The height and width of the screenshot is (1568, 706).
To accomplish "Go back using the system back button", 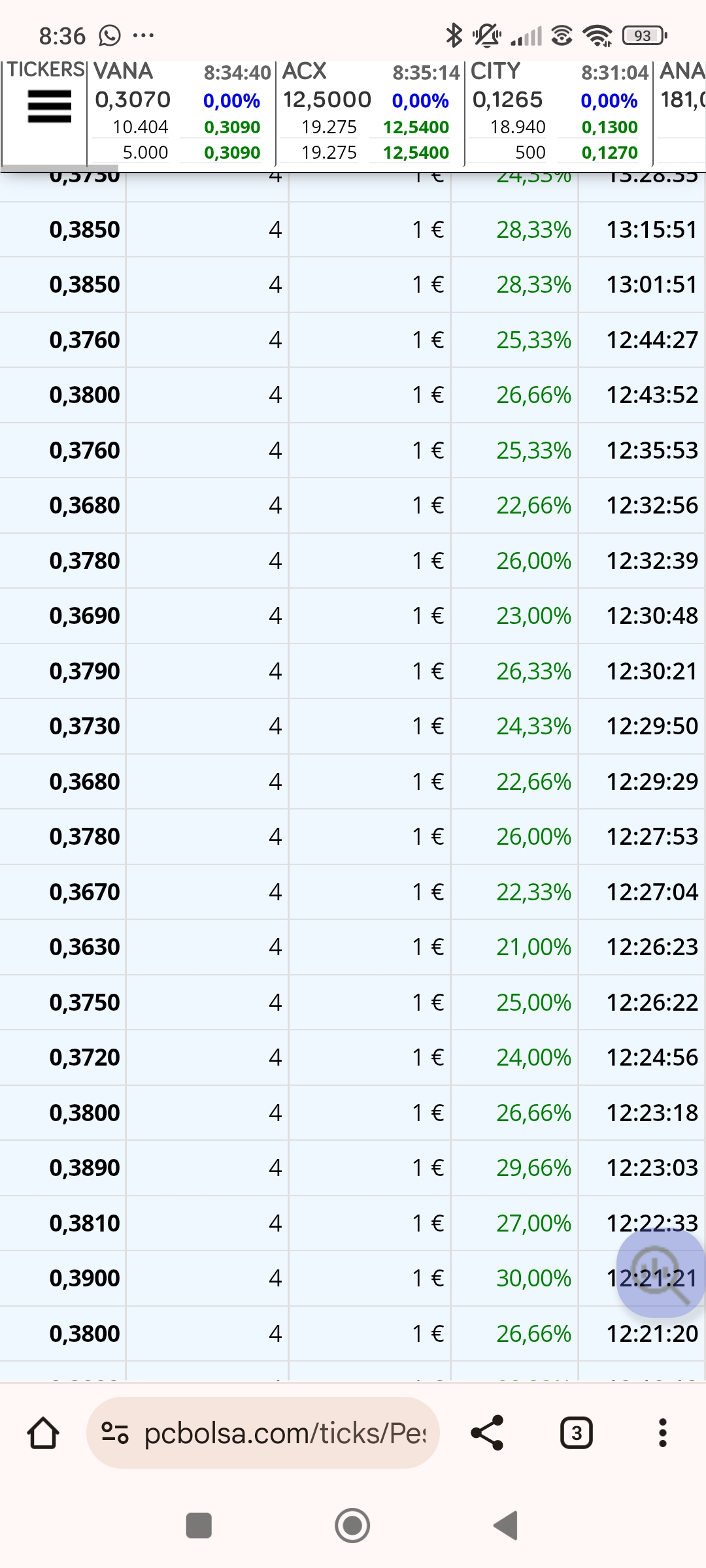I will tap(506, 1526).
